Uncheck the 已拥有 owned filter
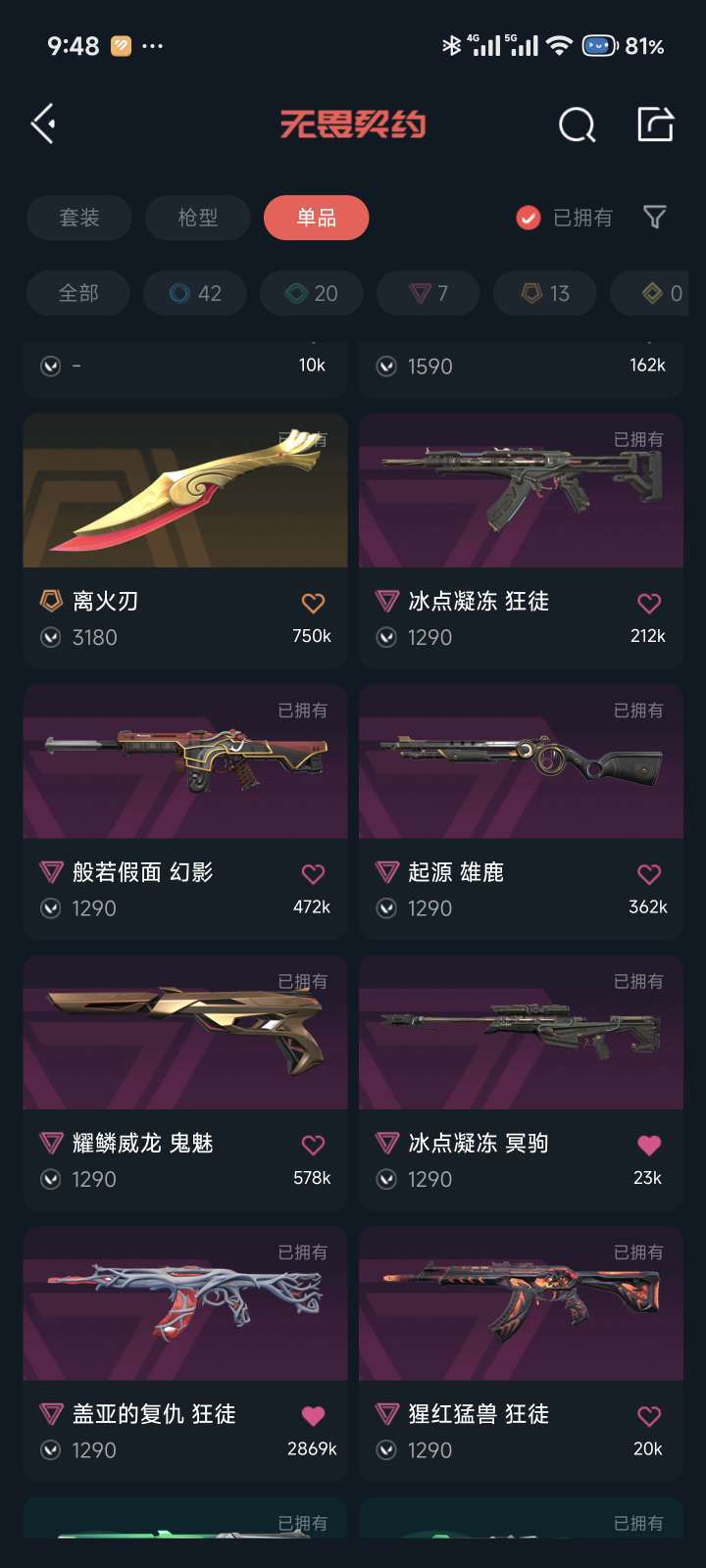 (x=529, y=218)
